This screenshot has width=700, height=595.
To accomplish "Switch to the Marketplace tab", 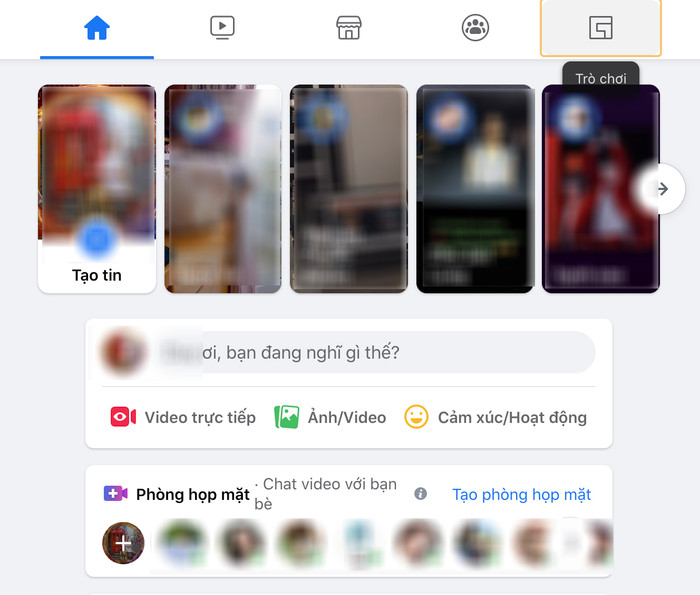I will tap(348, 28).
